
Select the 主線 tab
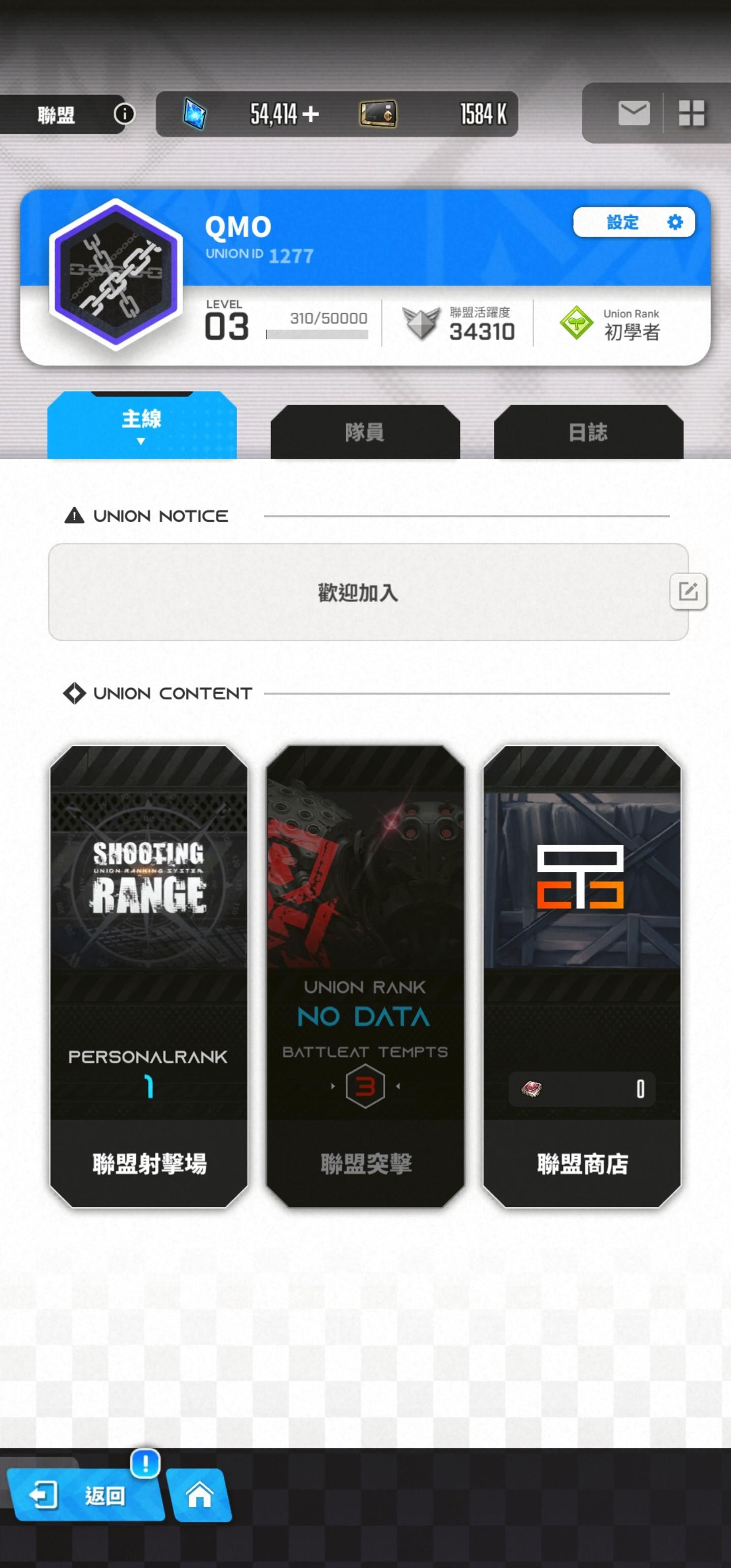point(142,426)
